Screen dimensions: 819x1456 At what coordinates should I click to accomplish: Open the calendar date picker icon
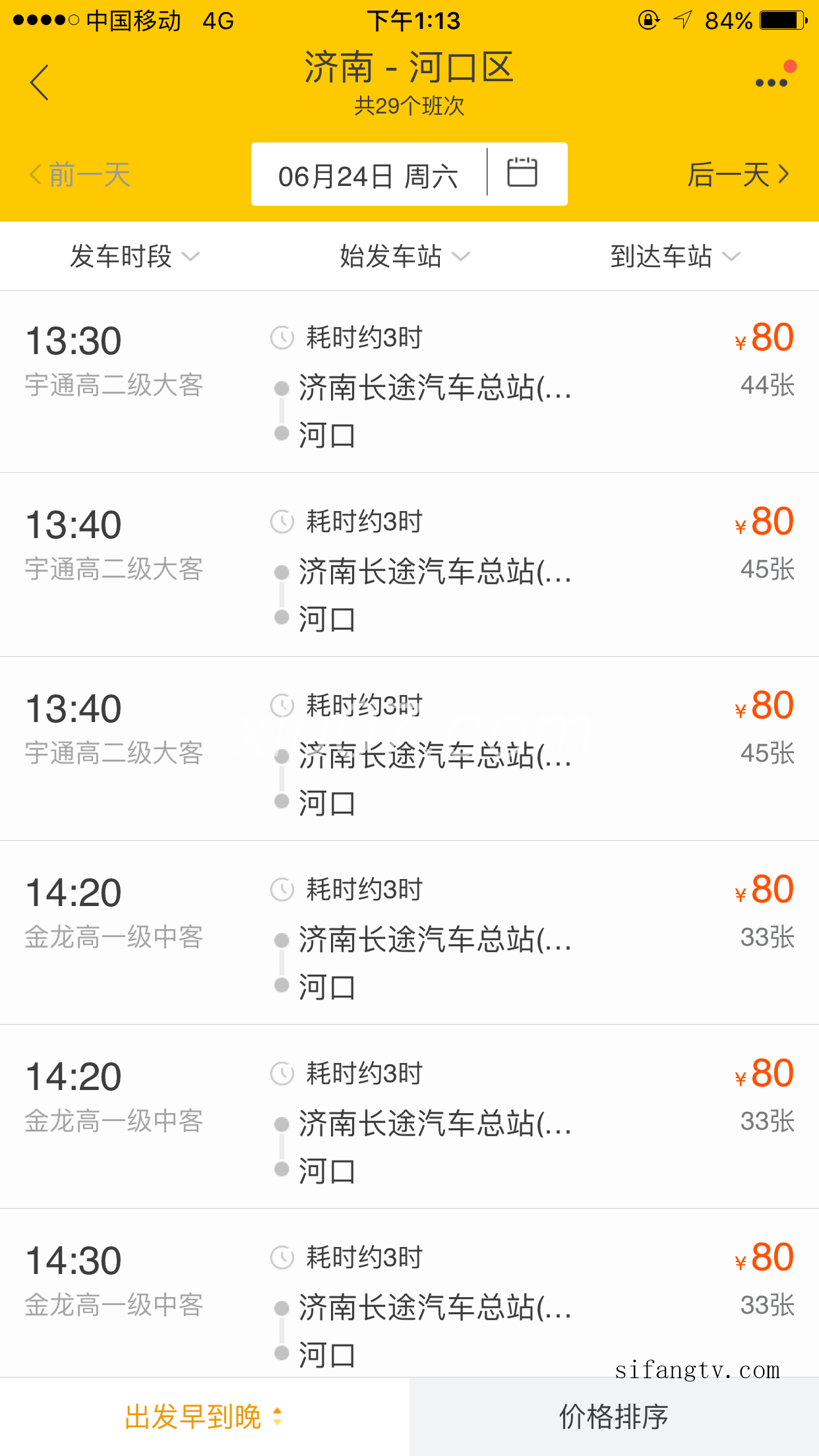pyautogui.click(x=522, y=173)
